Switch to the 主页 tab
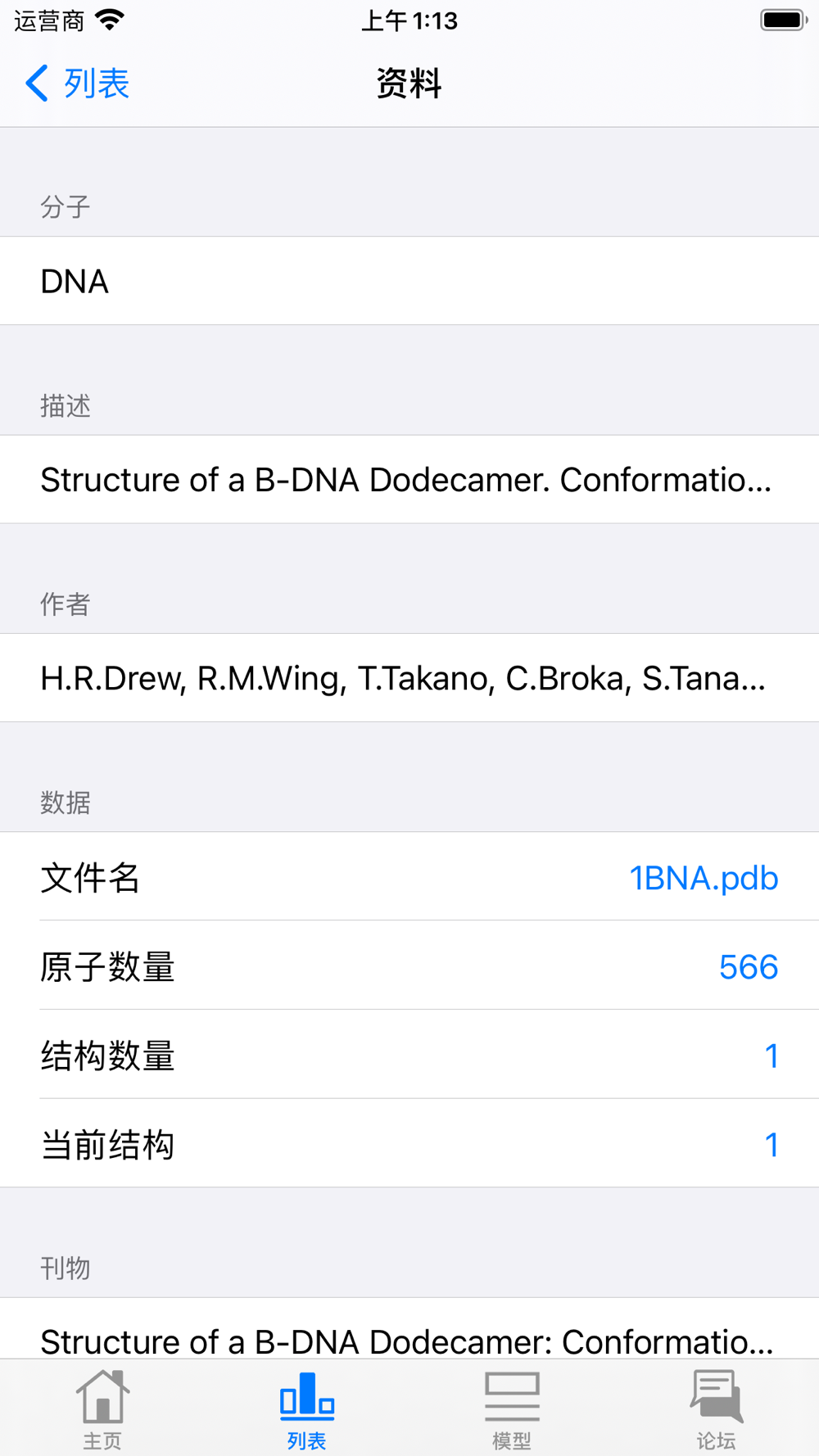Screen dimensions: 819x1456 [x=102, y=1409]
